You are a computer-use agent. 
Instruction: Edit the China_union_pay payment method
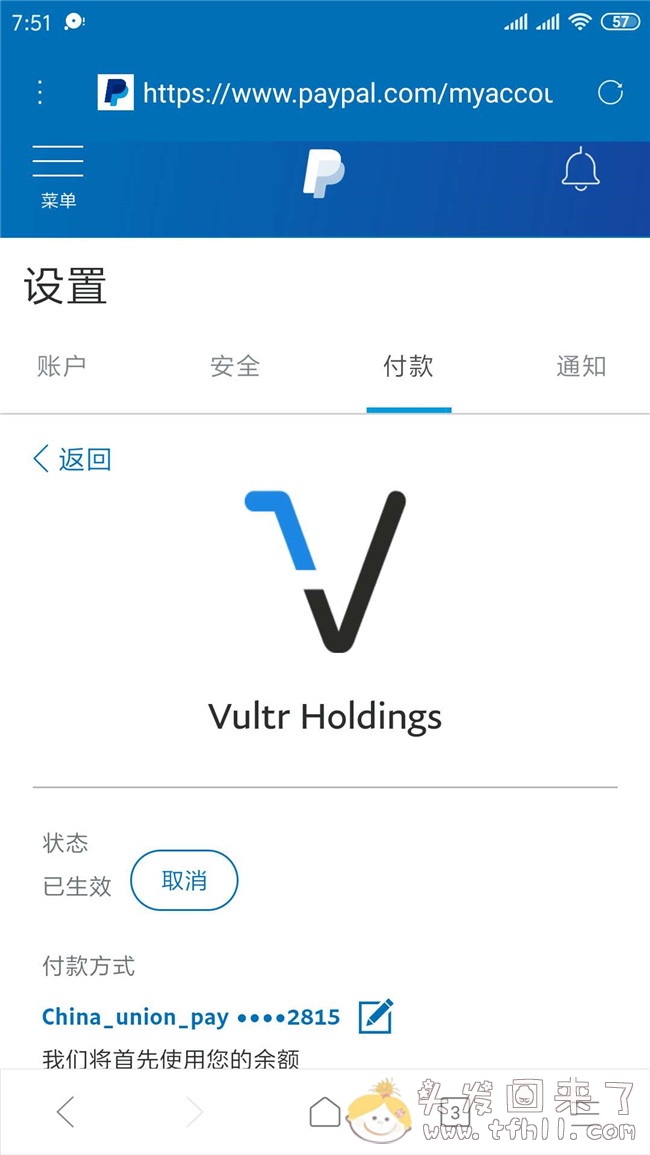pyautogui.click(x=376, y=1017)
